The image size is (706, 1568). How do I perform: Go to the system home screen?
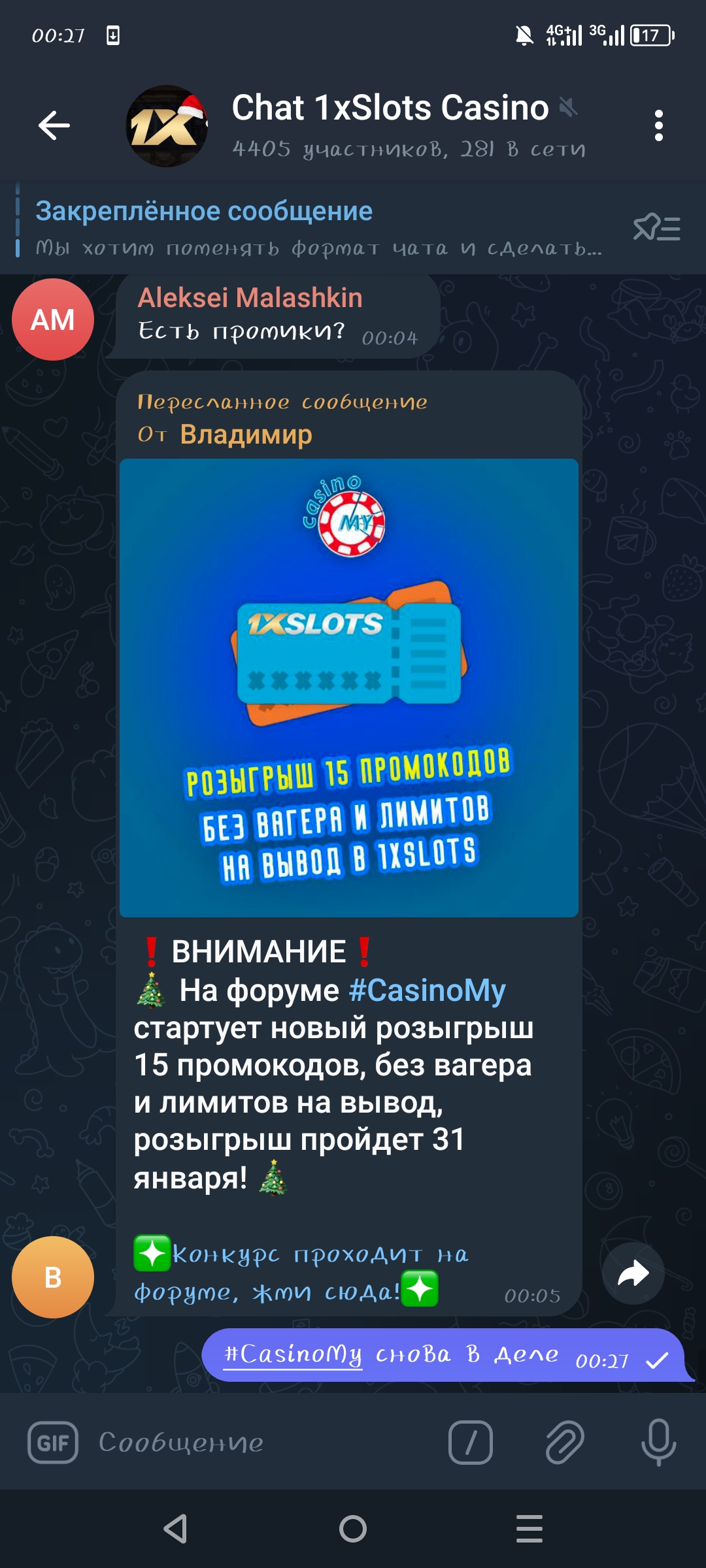coord(353,1528)
